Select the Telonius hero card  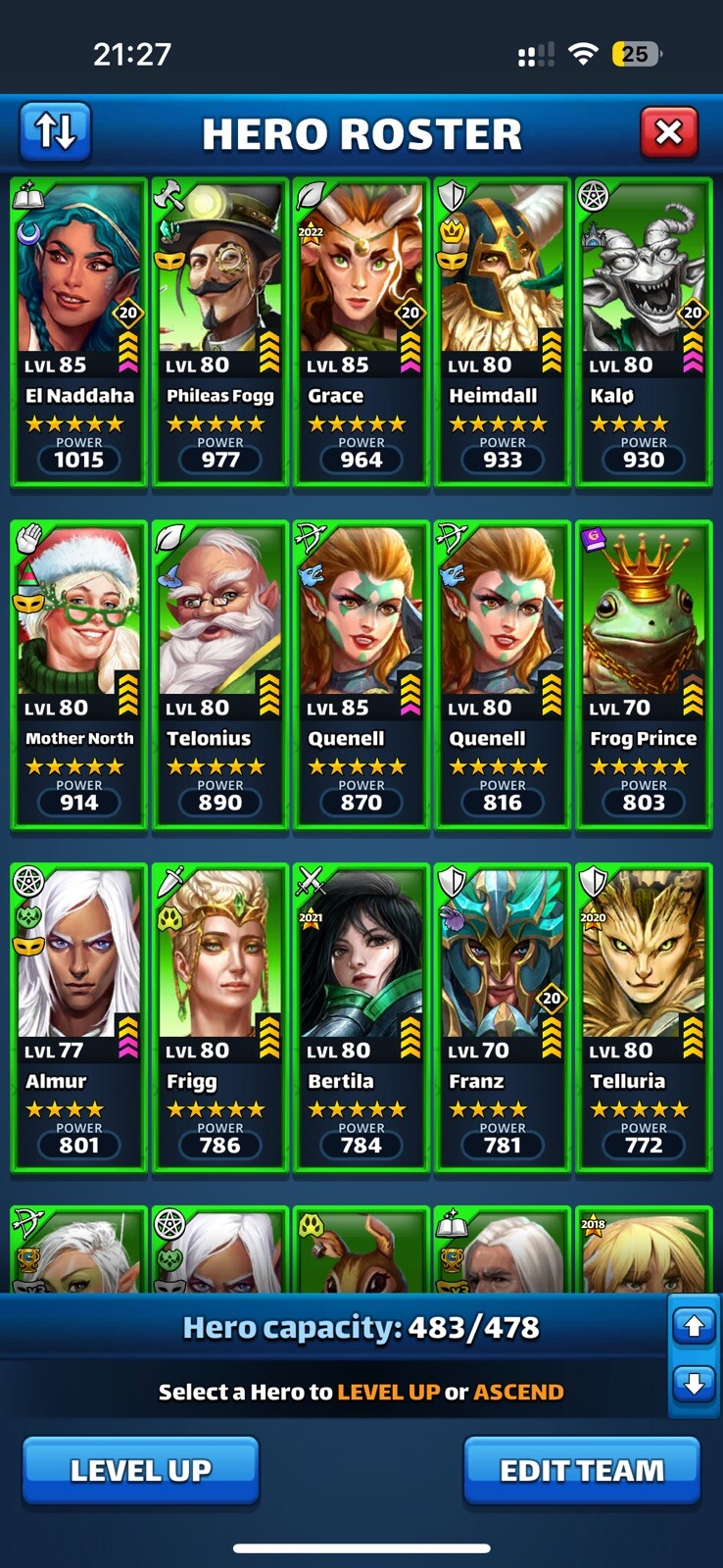click(x=219, y=674)
